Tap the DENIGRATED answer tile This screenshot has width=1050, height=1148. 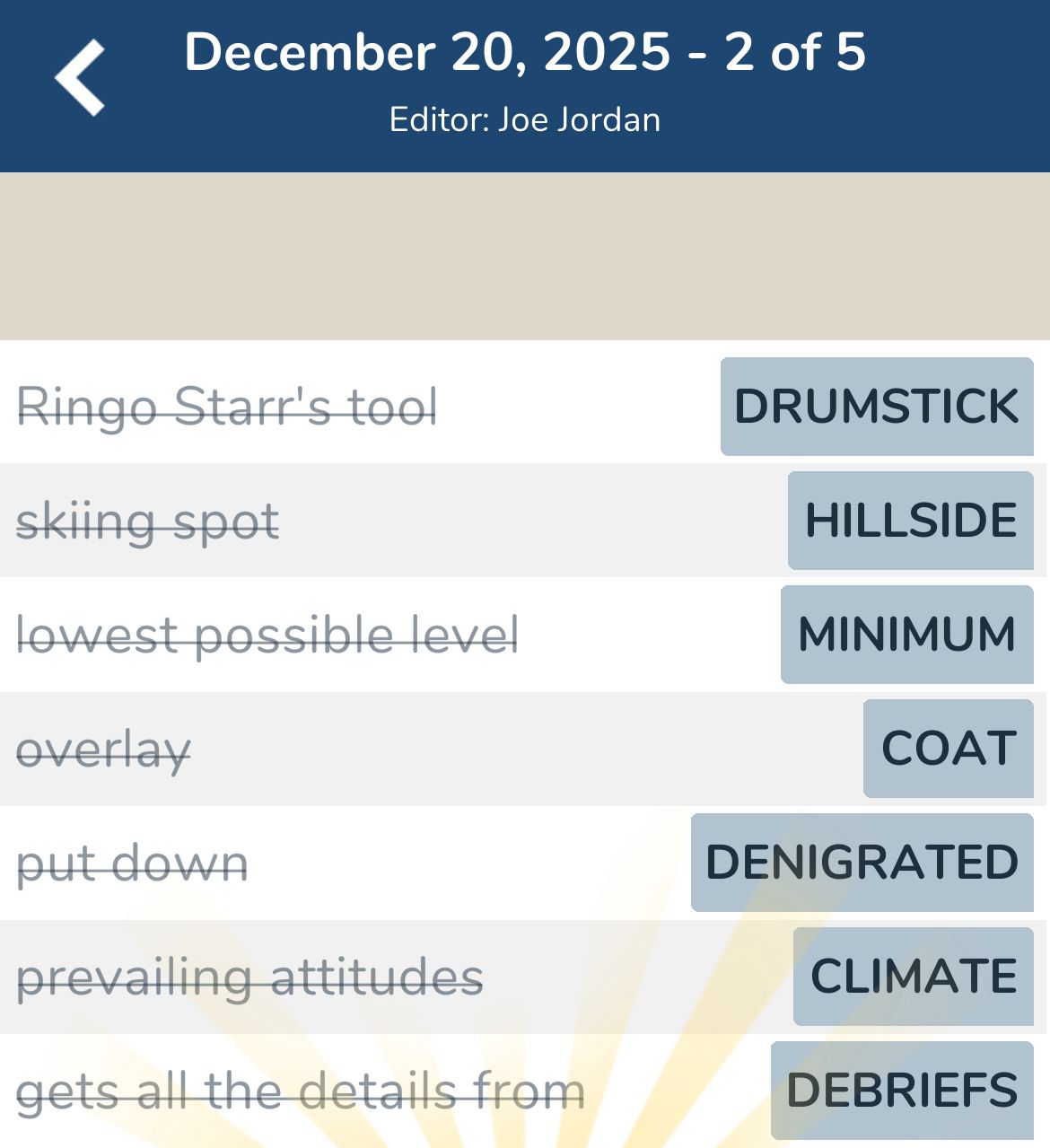862,863
